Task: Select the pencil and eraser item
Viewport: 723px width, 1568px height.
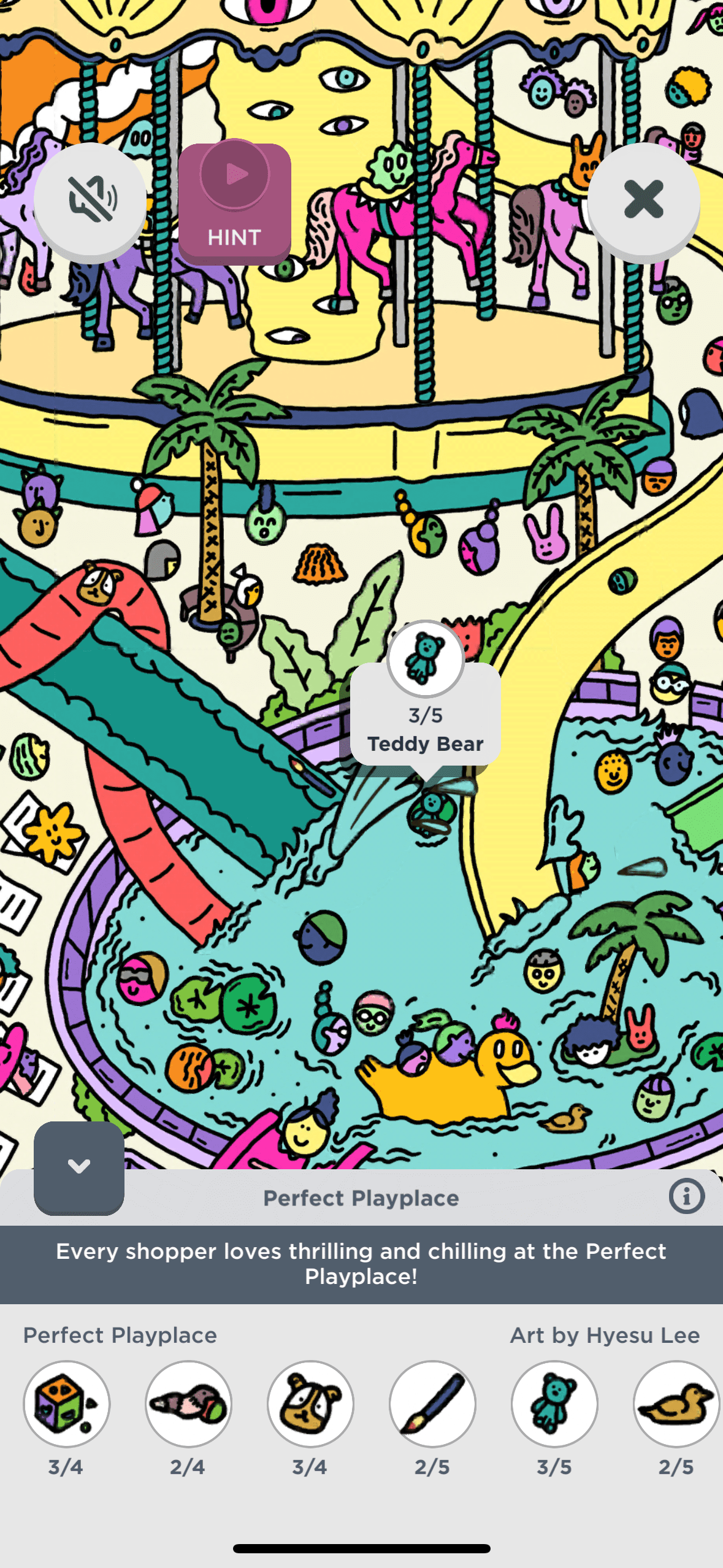Action: coord(188,1404)
